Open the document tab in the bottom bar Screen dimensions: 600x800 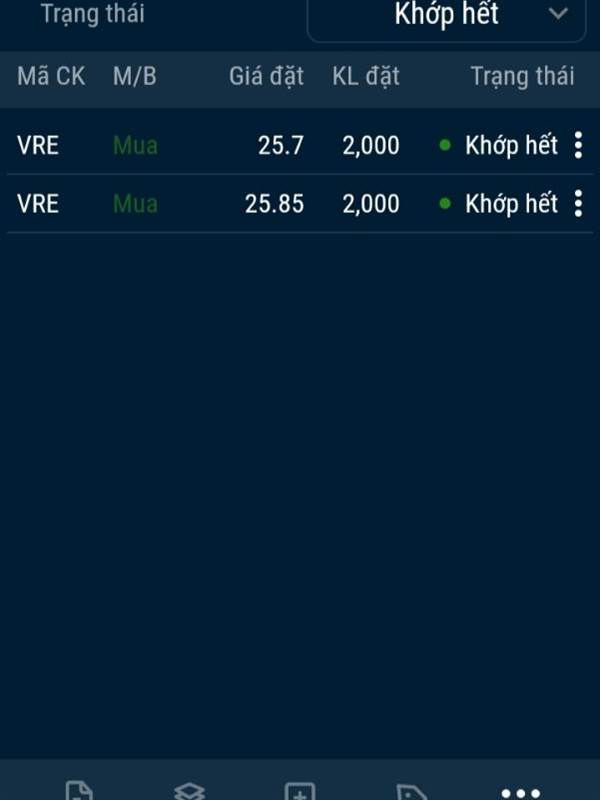(x=79, y=790)
